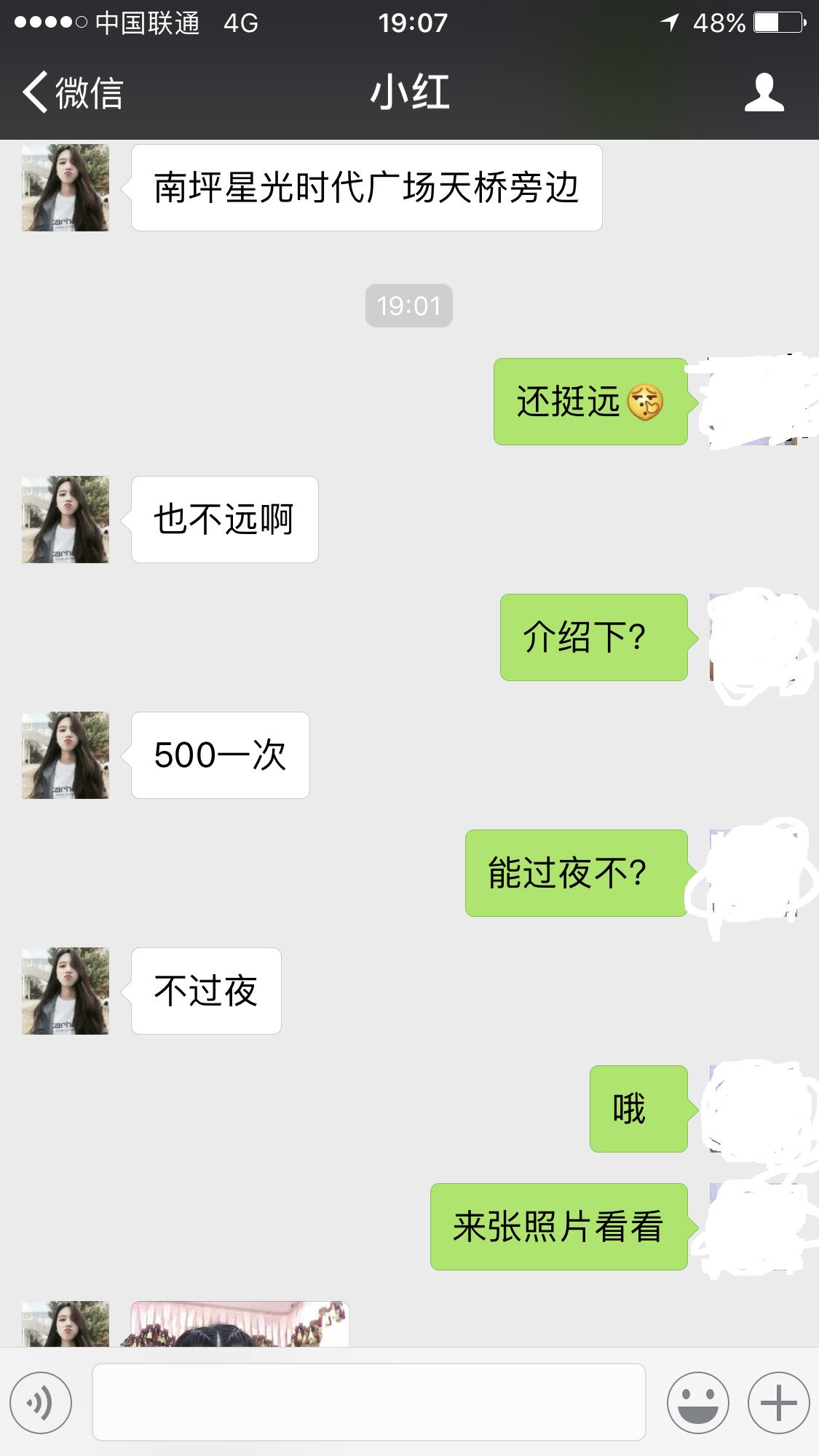This screenshot has width=819, height=1456.
Task: Open the photo message sent by 小红
Action: (240, 1324)
